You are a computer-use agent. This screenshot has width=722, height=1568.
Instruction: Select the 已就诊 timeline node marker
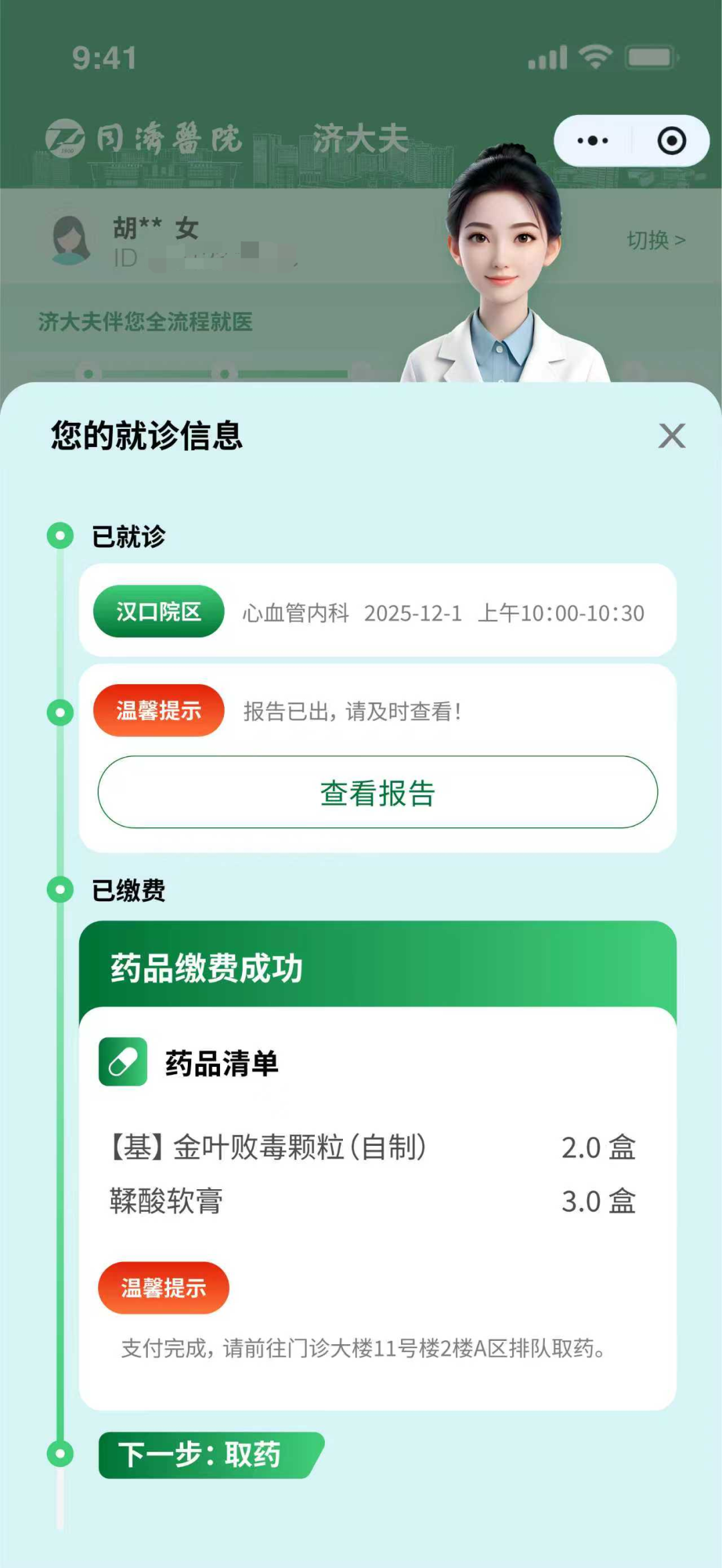coord(59,534)
